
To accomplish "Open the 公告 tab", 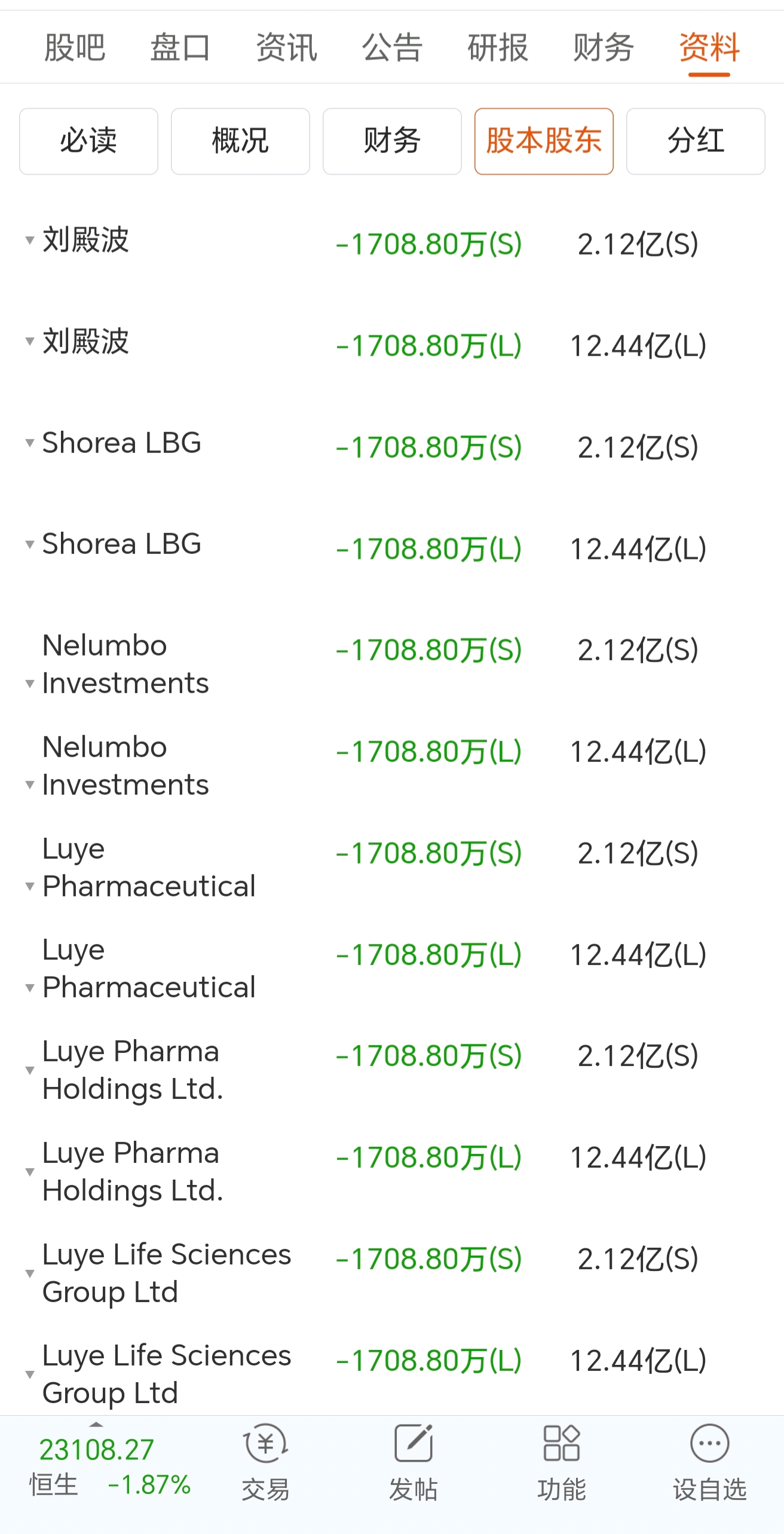I will [x=392, y=48].
